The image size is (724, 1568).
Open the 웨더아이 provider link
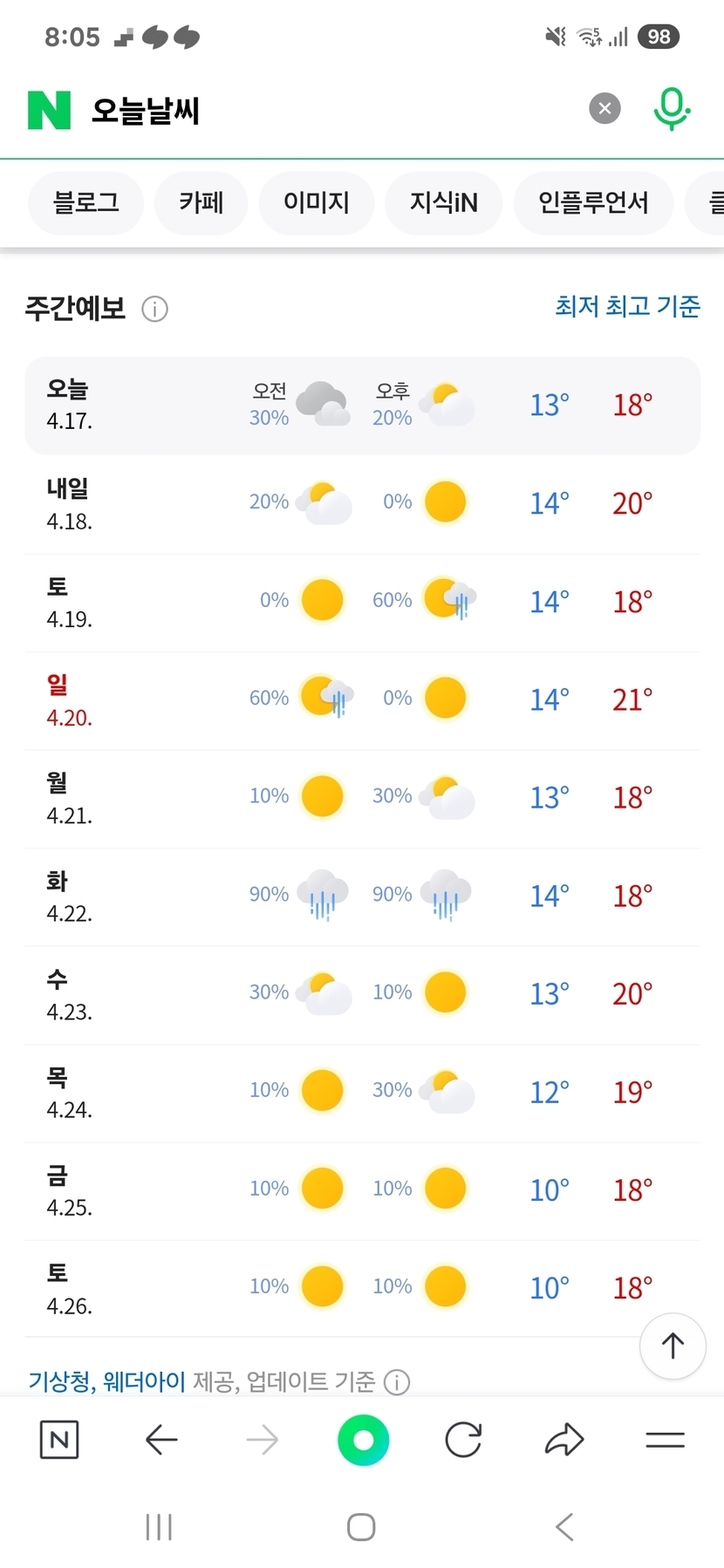point(144,1381)
